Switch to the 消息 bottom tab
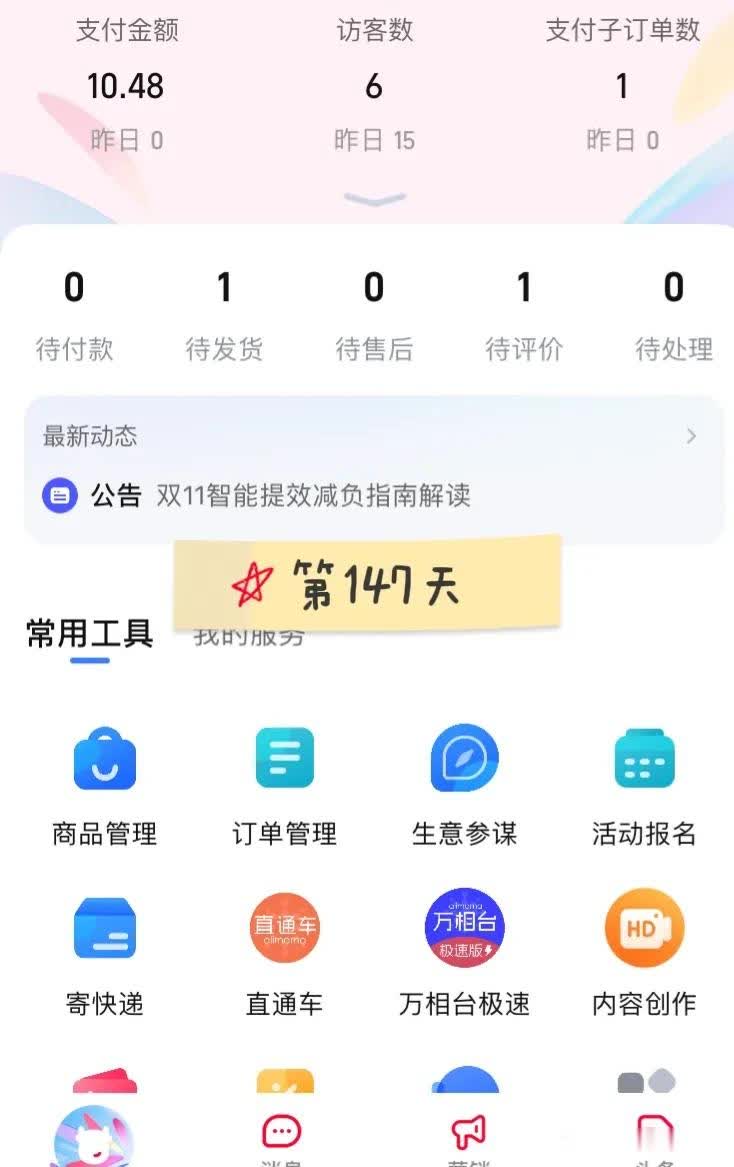 click(x=282, y=1138)
